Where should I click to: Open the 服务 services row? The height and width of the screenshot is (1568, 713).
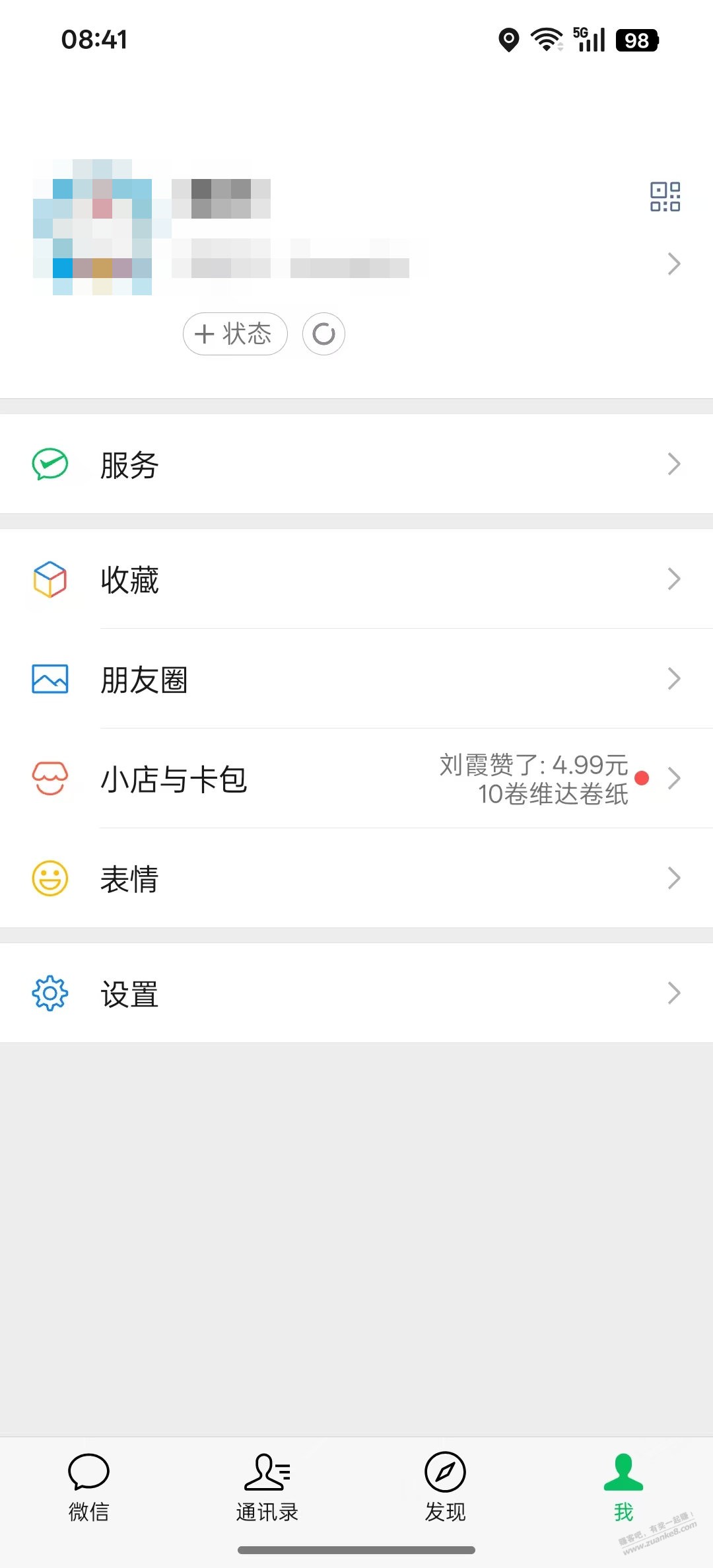click(356, 464)
